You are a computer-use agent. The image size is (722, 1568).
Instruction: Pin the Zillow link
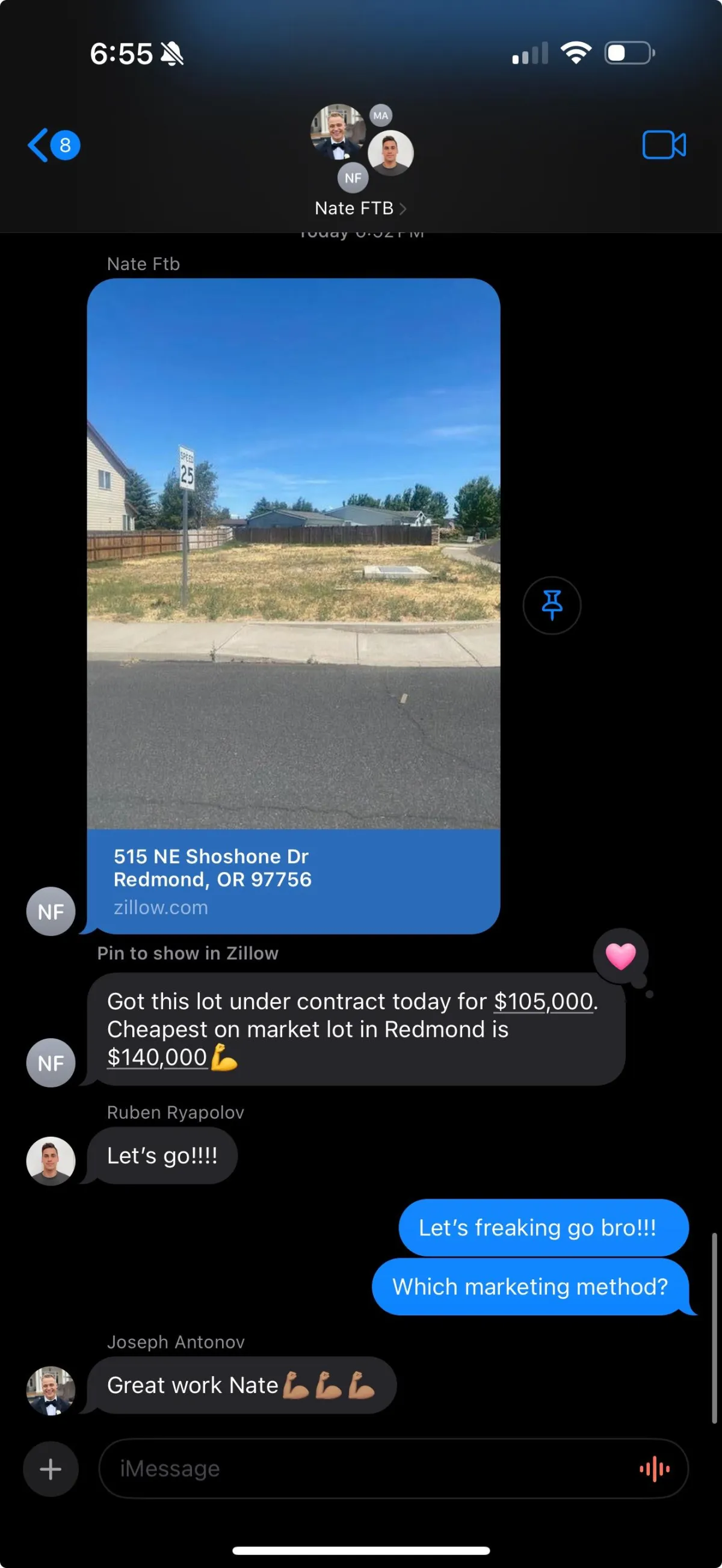click(x=552, y=605)
